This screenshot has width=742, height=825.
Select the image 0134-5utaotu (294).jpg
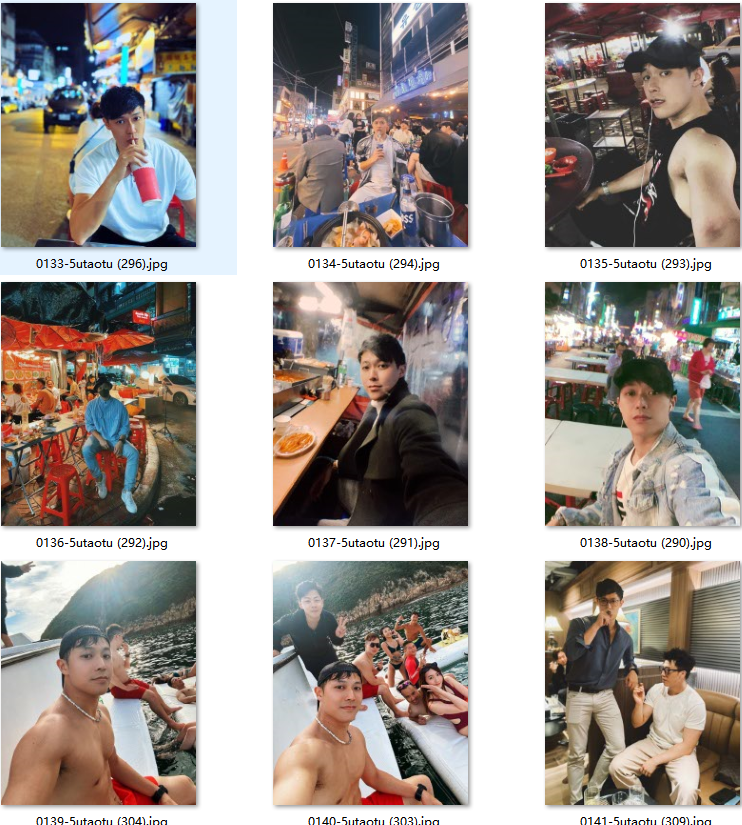370,125
